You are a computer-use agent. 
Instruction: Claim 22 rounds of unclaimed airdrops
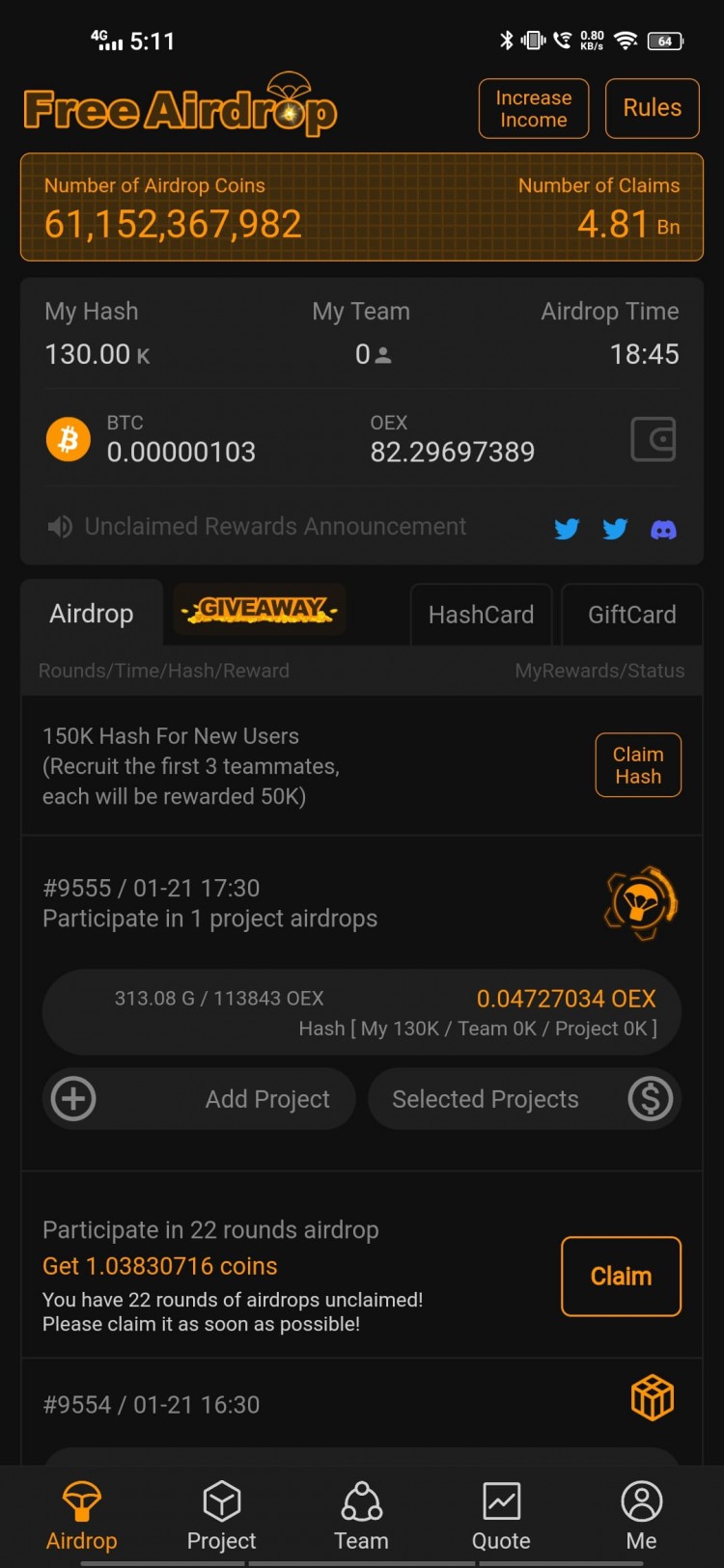click(621, 1276)
